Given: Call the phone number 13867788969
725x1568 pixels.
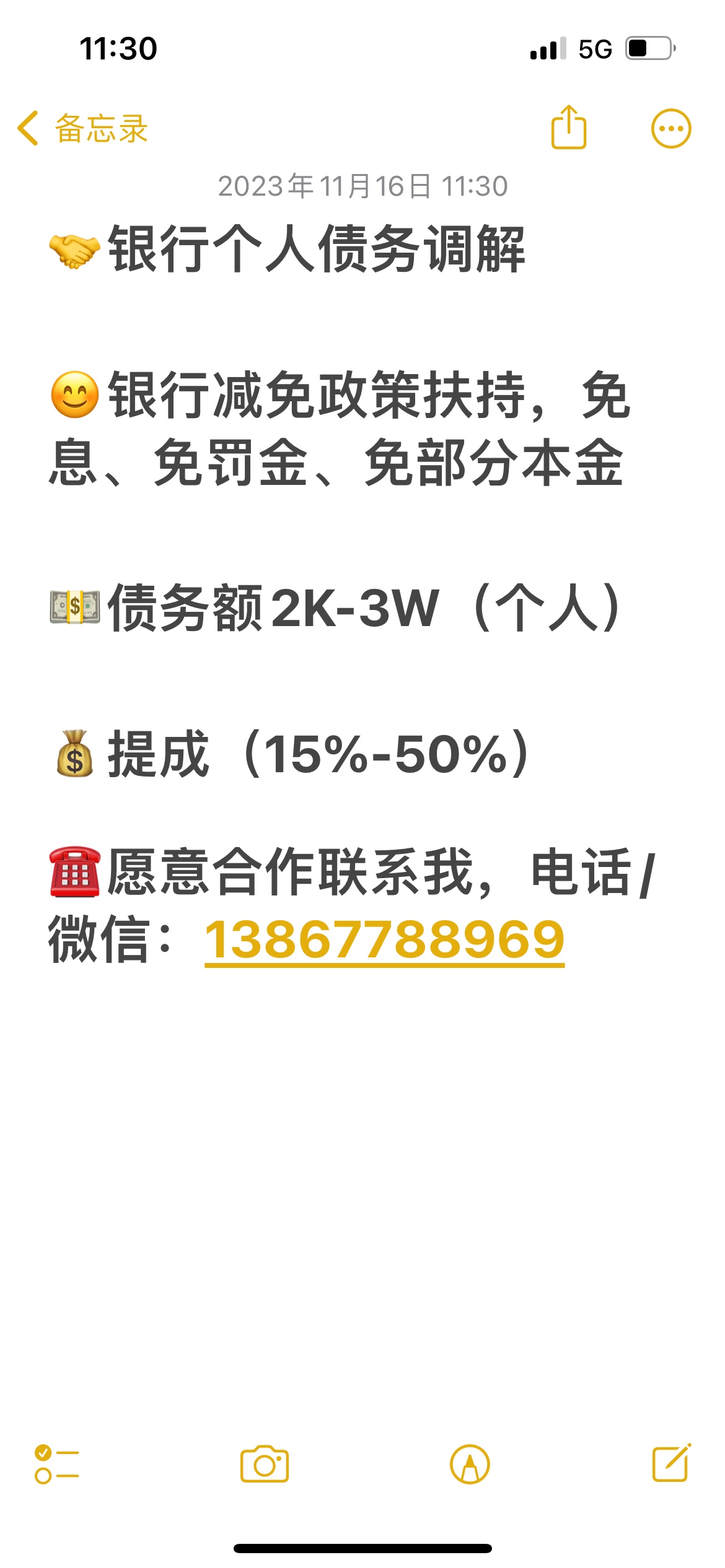Looking at the screenshot, I should (384, 939).
